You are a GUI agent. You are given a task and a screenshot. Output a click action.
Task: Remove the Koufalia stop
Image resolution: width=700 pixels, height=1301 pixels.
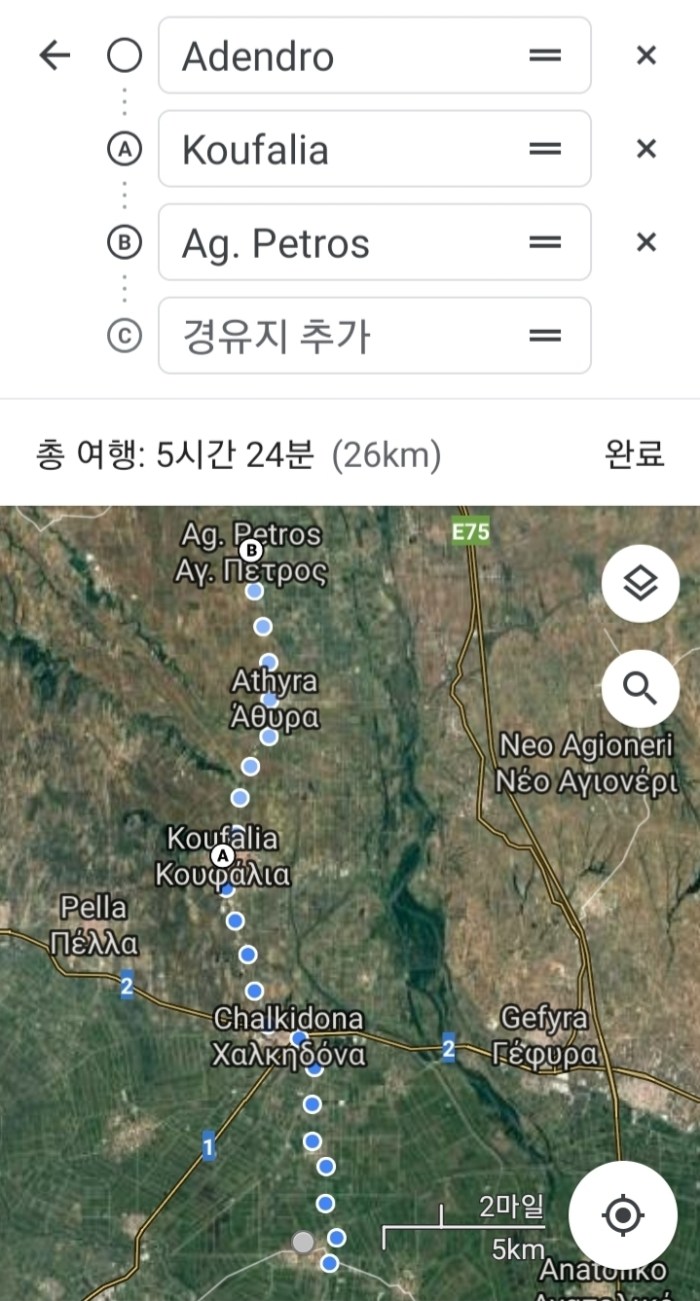[646, 149]
